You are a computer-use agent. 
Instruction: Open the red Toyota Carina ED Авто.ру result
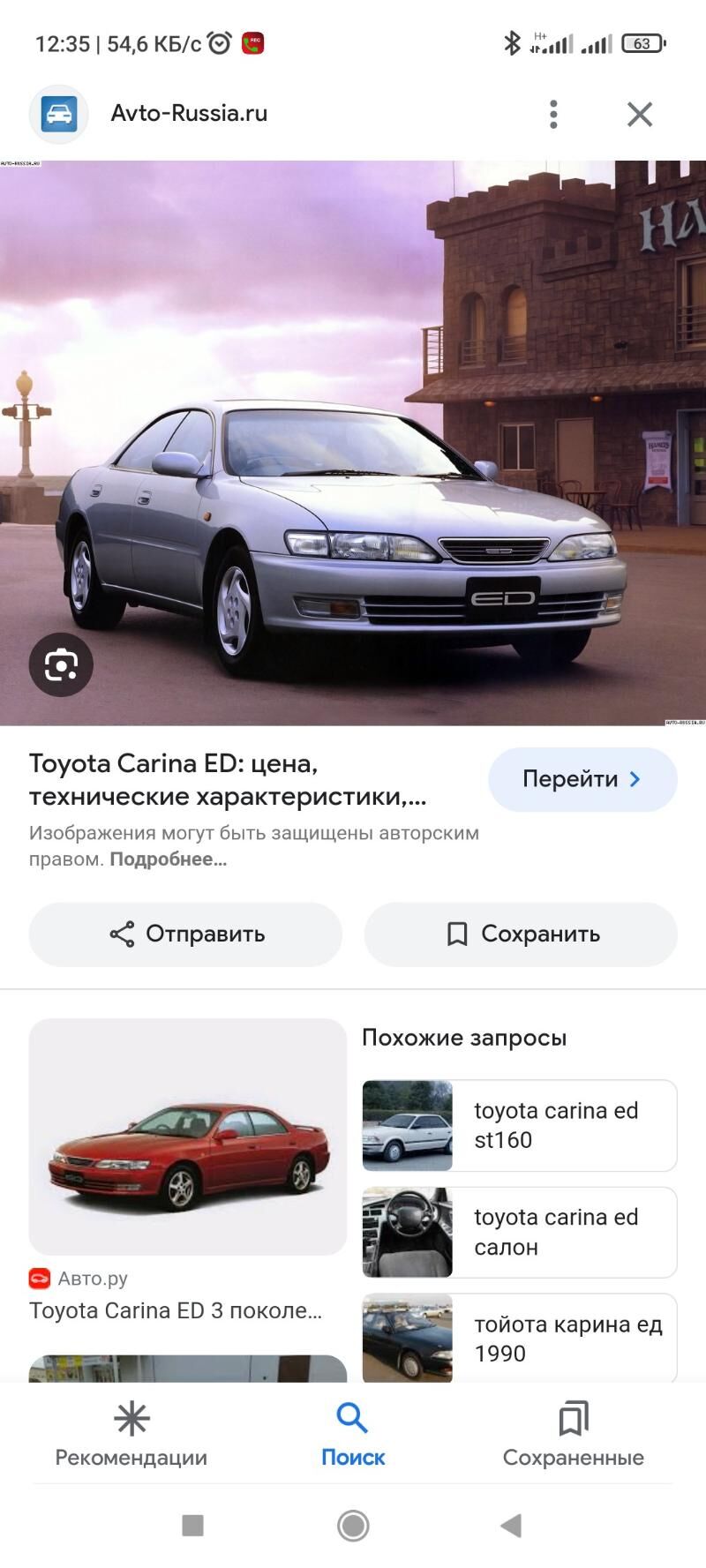click(x=187, y=1171)
